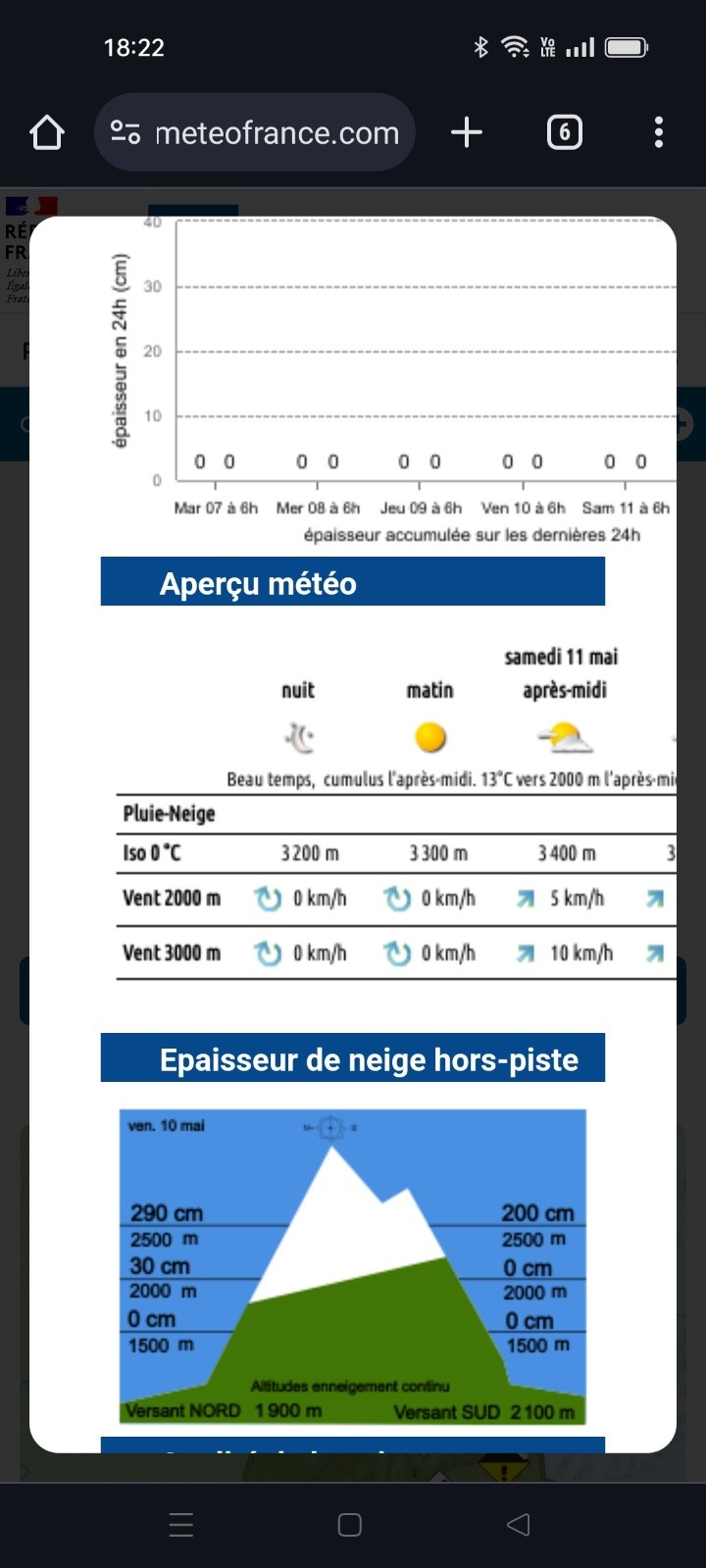Go to the browser home page
706x1568 pixels.
click(x=46, y=132)
